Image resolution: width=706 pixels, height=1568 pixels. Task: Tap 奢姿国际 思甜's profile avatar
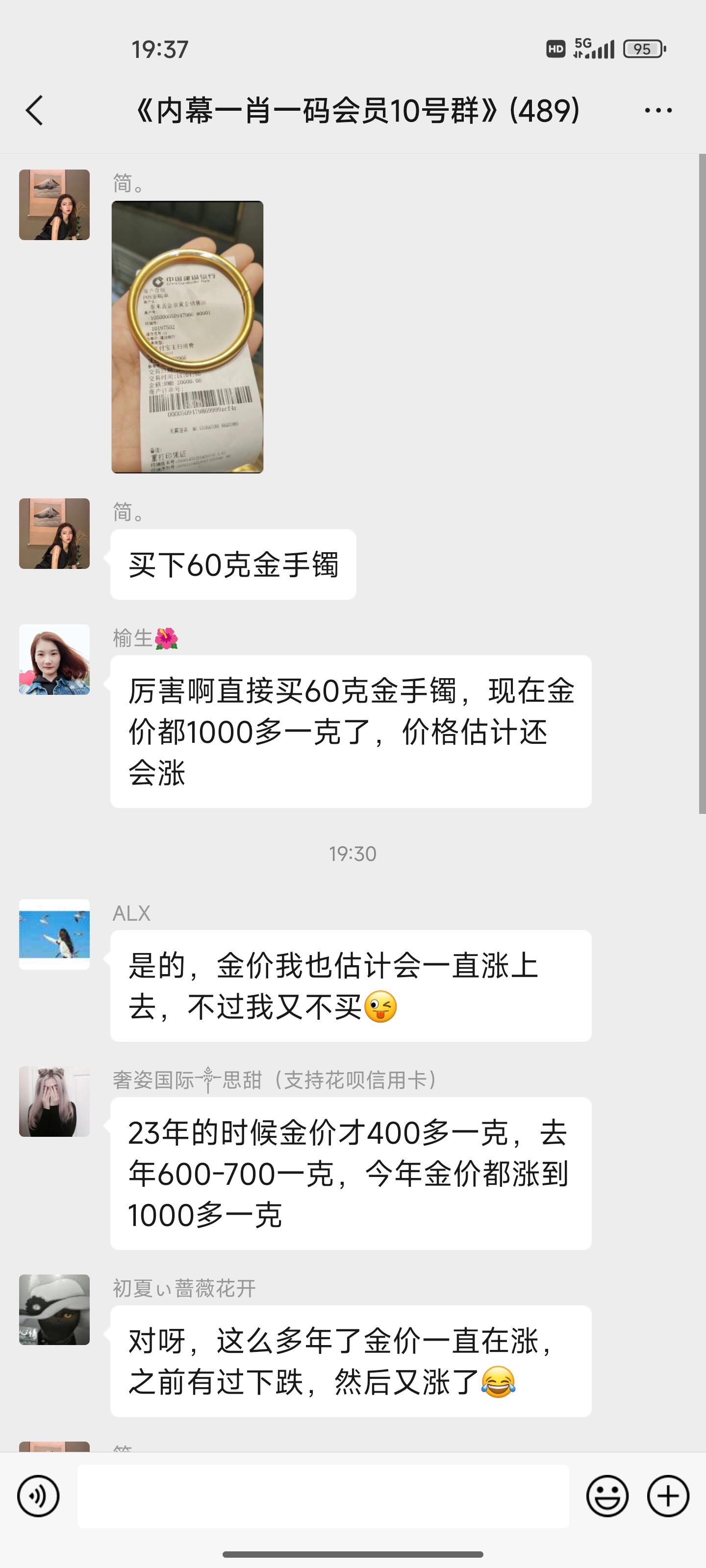(x=54, y=1101)
